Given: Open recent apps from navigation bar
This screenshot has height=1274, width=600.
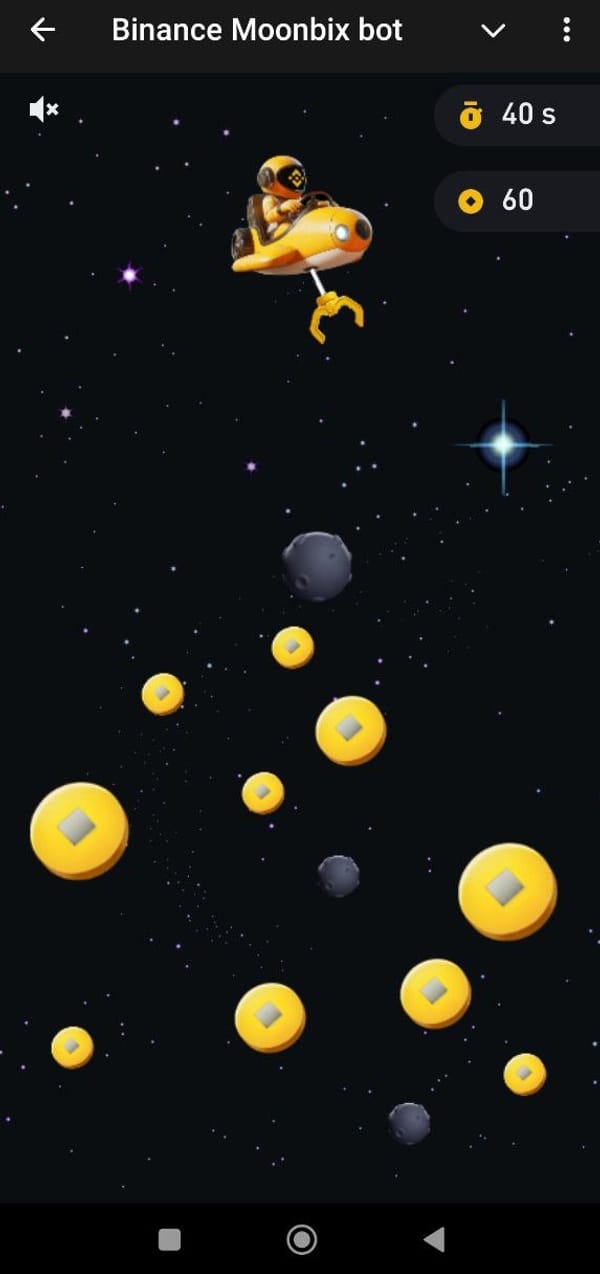Looking at the screenshot, I should click(x=170, y=1240).
